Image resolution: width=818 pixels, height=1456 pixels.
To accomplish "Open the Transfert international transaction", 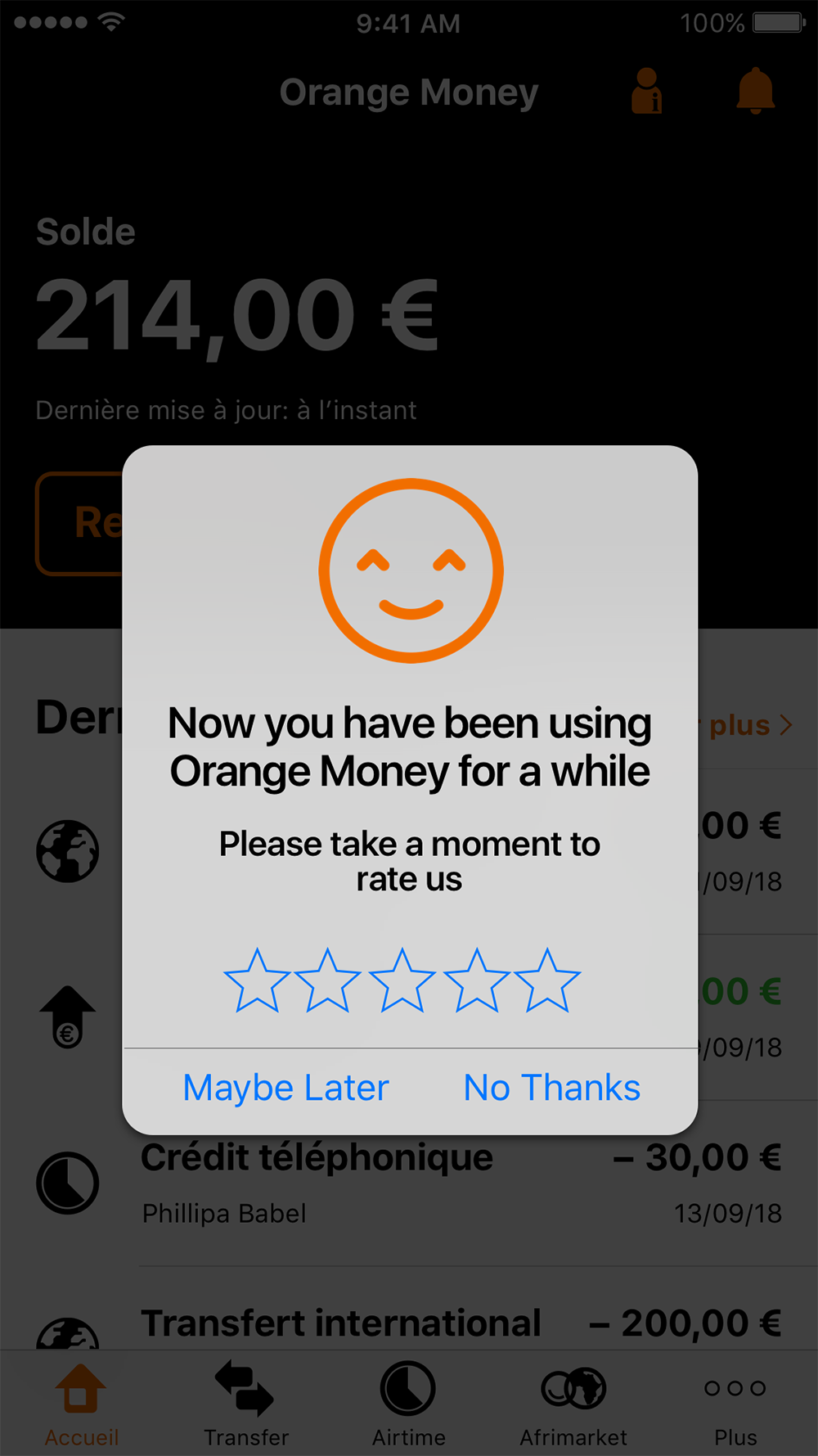I will (x=458, y=1323).
